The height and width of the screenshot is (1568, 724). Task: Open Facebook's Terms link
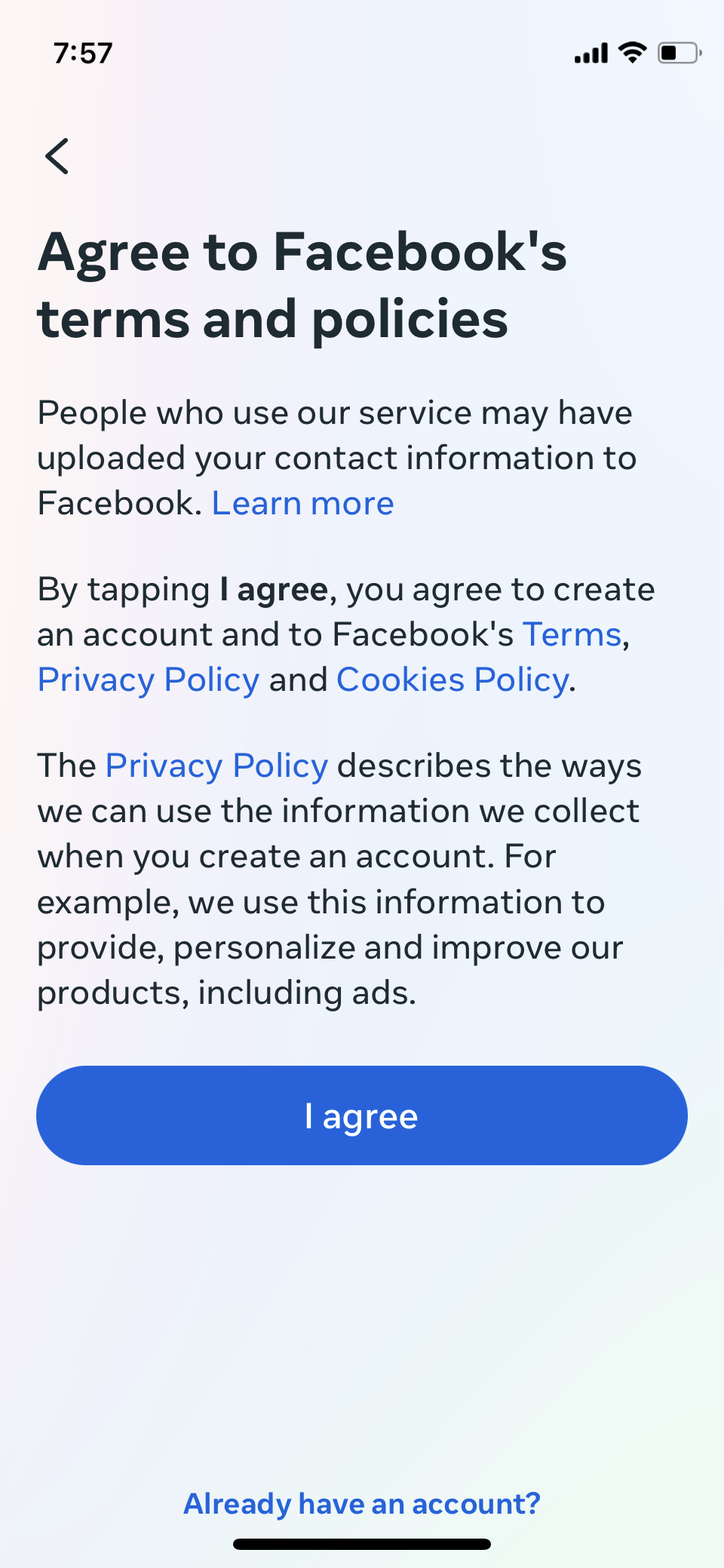[572, 634]
